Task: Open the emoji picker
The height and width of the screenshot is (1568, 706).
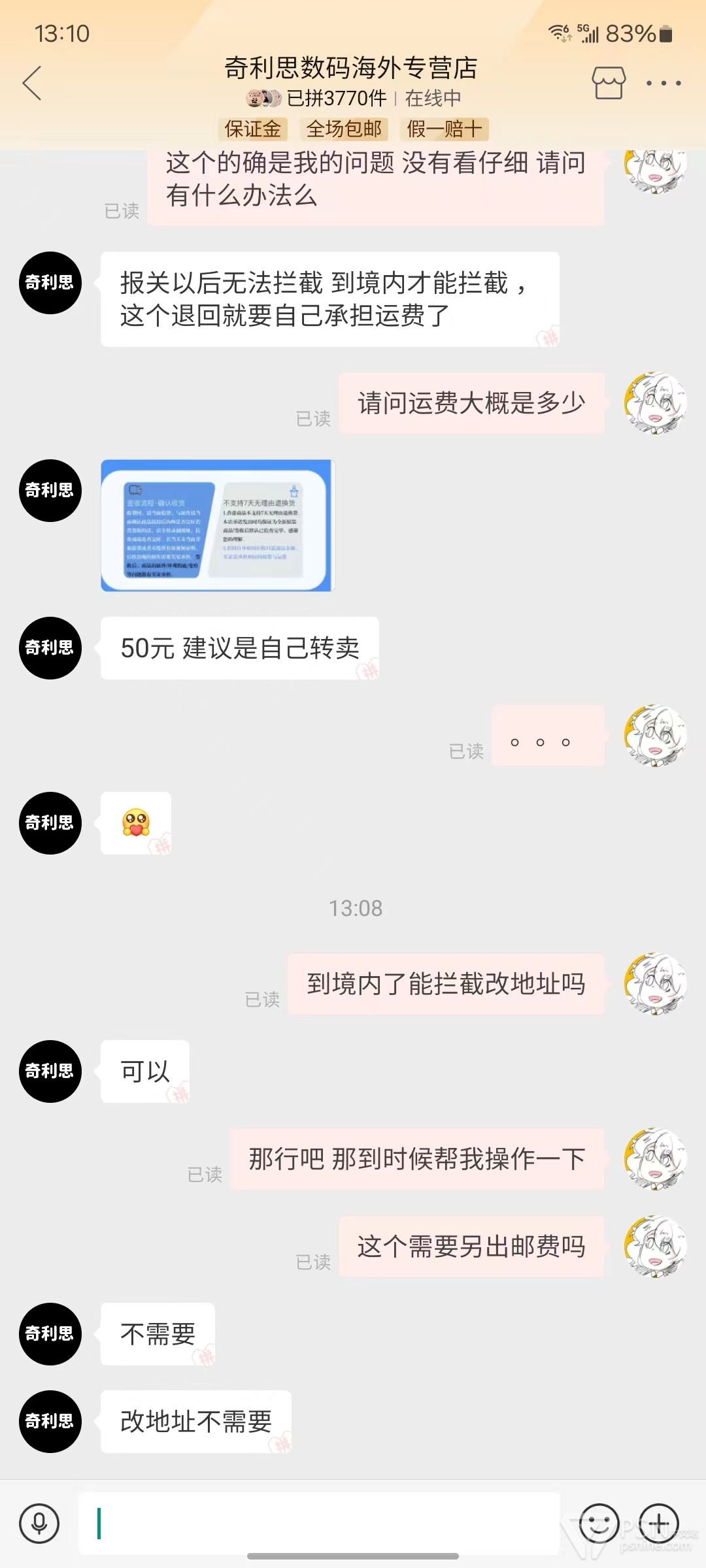Action: [599, 1524]
